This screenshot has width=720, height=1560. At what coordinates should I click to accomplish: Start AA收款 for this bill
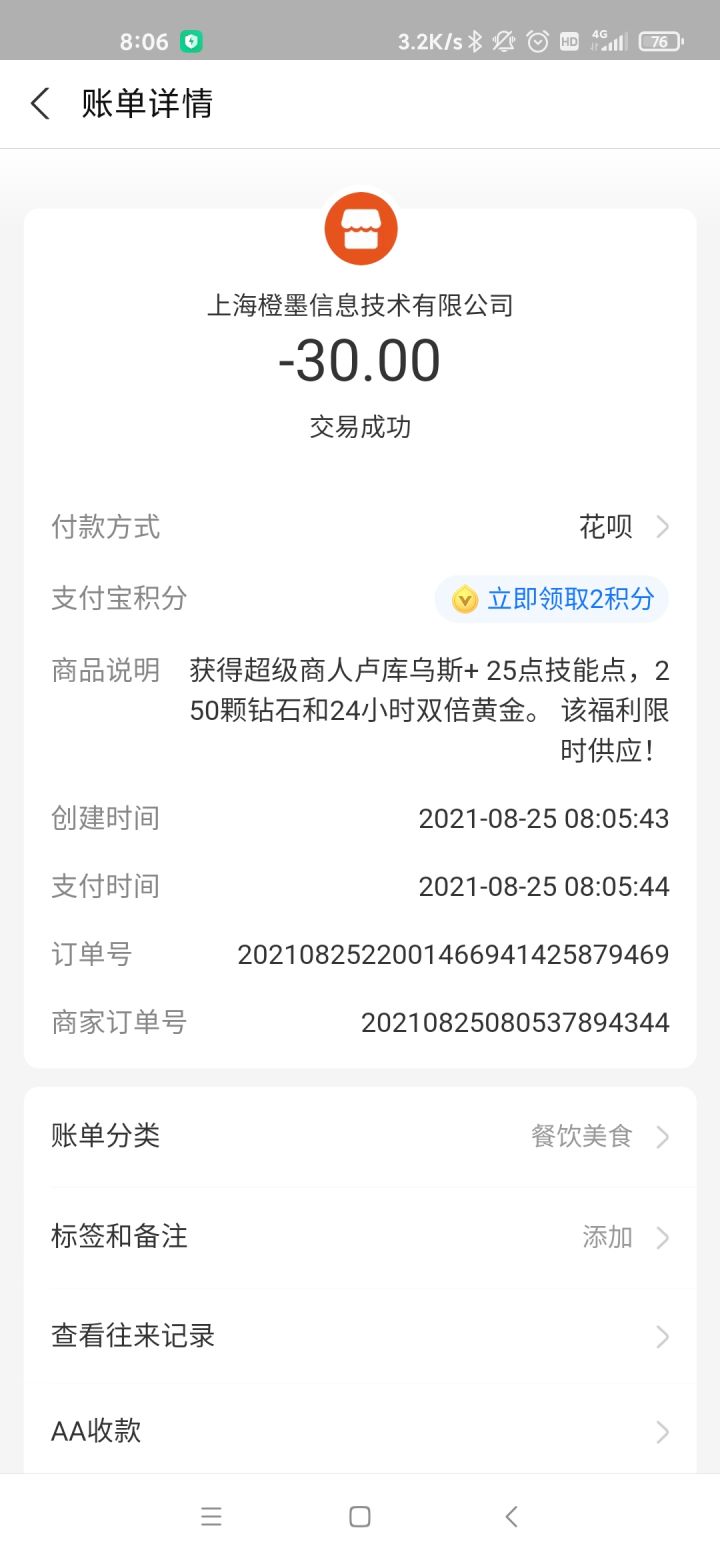(x=360, y=1431)
